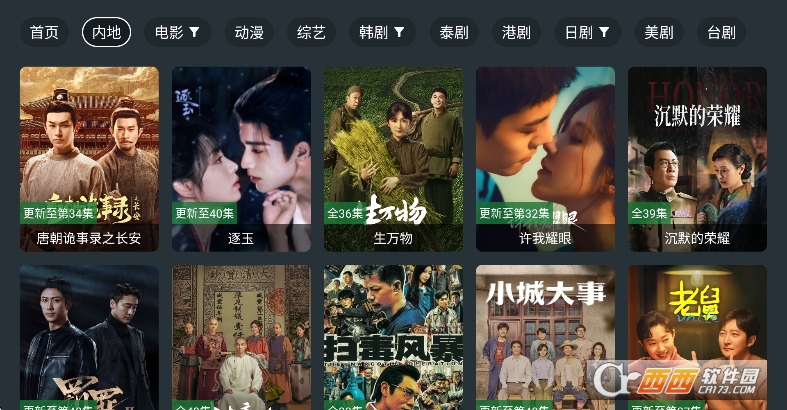The image size is (787, 410).
Task: Open the drama 唐朝诡事录之长安
Action: (x=89, y=158)
